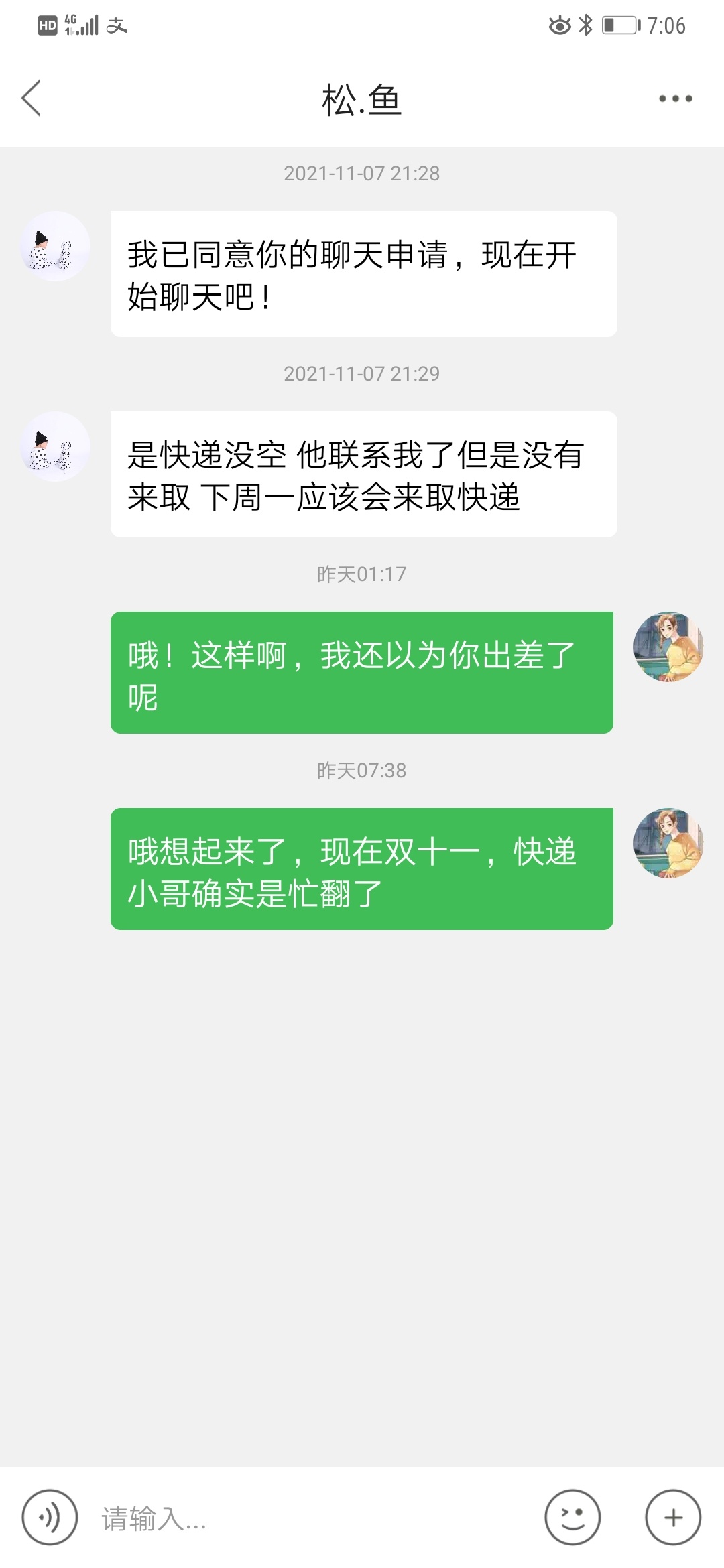This screenshot has width=724, height=1568.
Task: Switch to voice message input
Action: 50,1517
